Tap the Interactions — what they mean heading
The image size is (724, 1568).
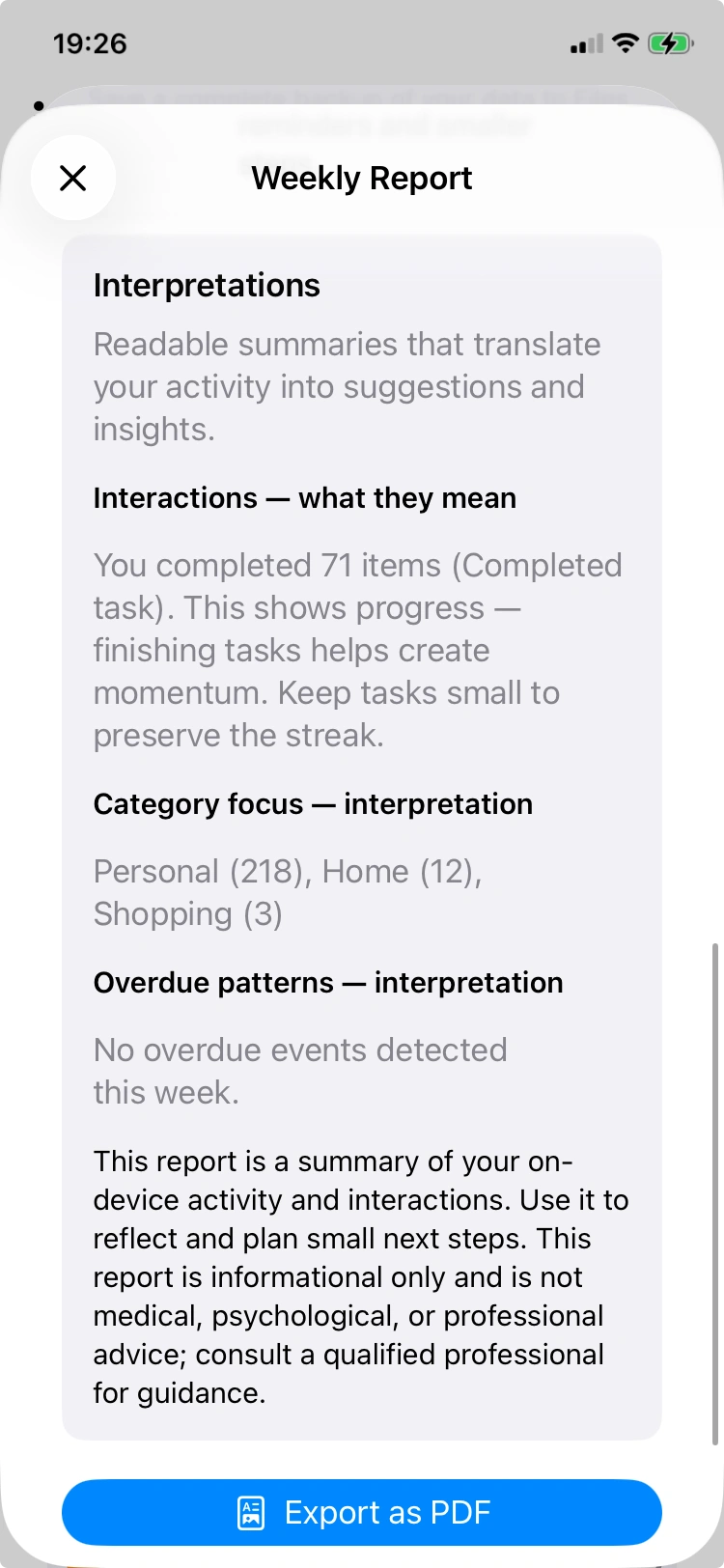304,498
